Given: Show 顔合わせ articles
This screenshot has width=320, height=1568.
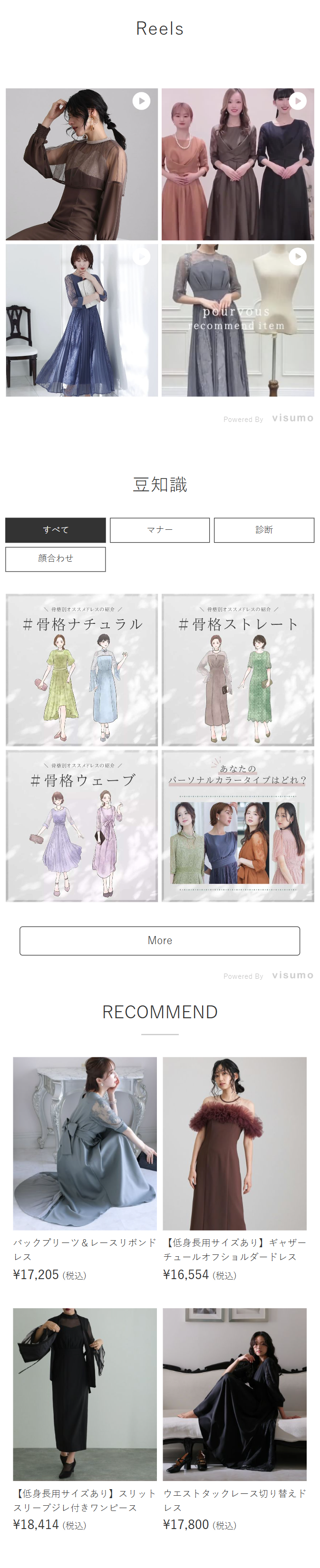Looking at the screenshot, I should [56, 559].
